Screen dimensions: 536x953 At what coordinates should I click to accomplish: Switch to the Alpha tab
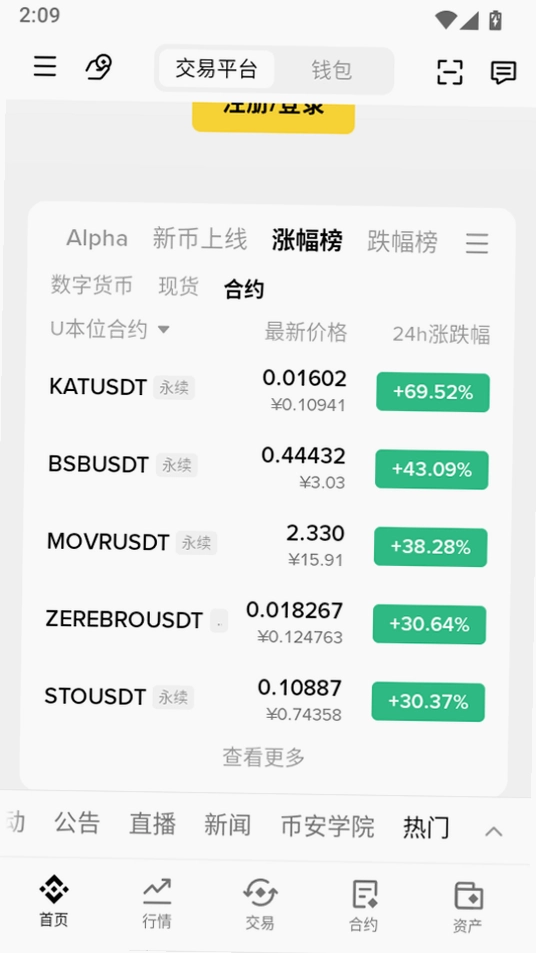pyautogui.click(x=97, y=238)
